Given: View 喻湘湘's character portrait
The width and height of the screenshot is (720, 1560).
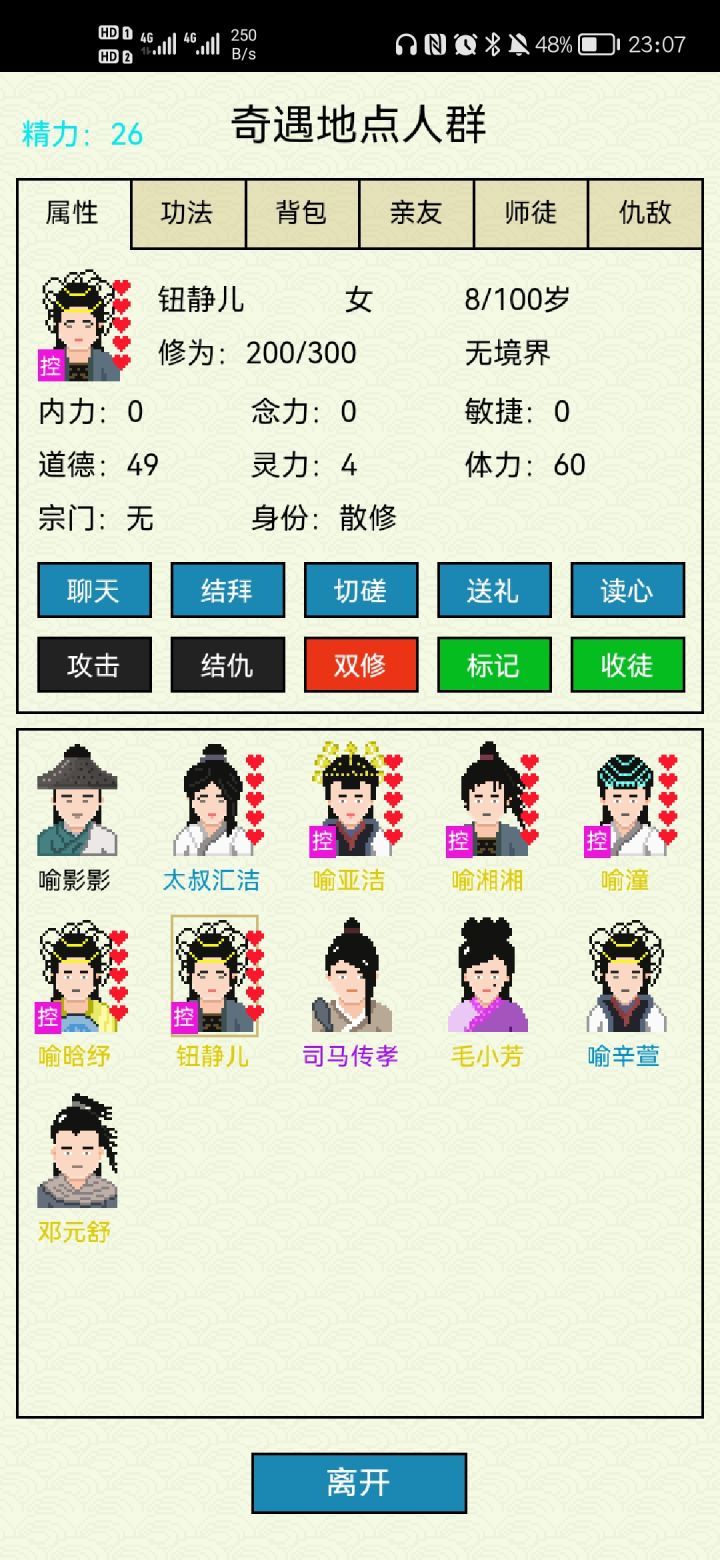Looking at the screenshot, I should click(483, 795).
